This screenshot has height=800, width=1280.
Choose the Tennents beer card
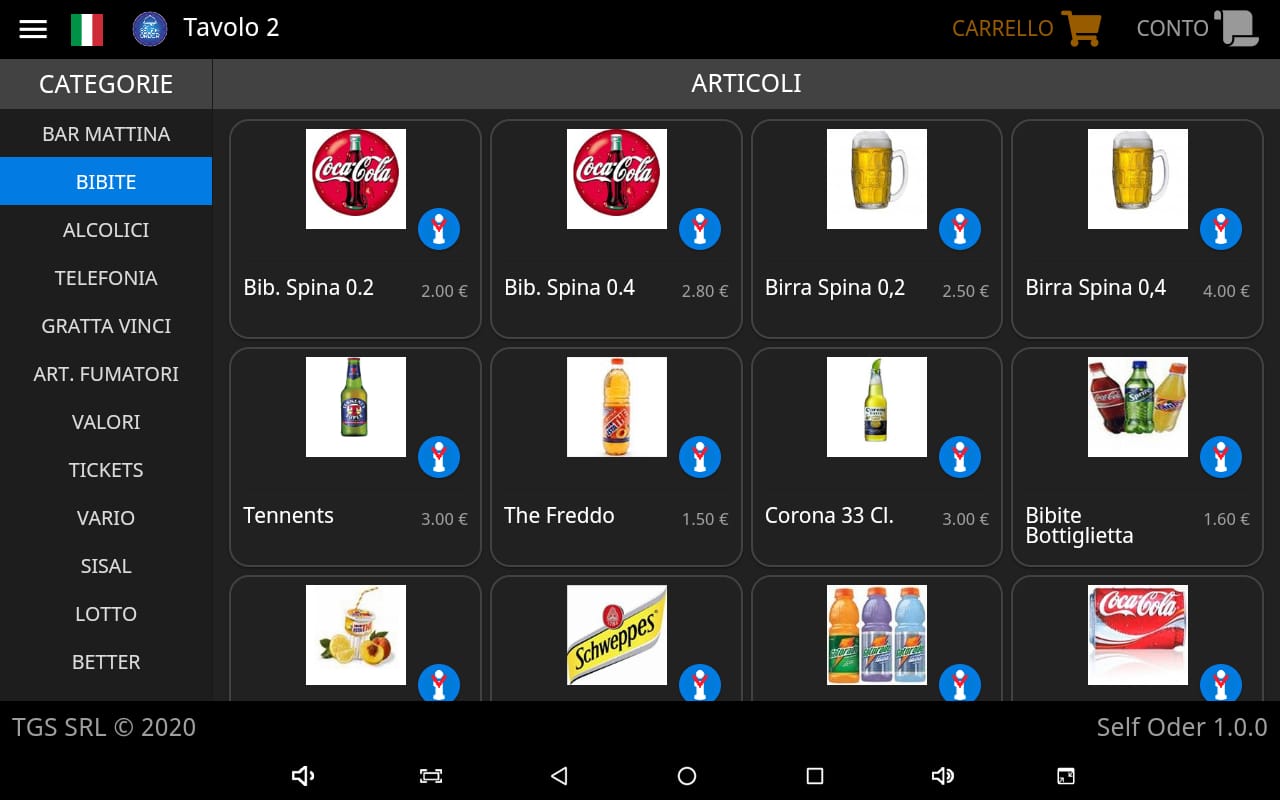coord(355,457)
